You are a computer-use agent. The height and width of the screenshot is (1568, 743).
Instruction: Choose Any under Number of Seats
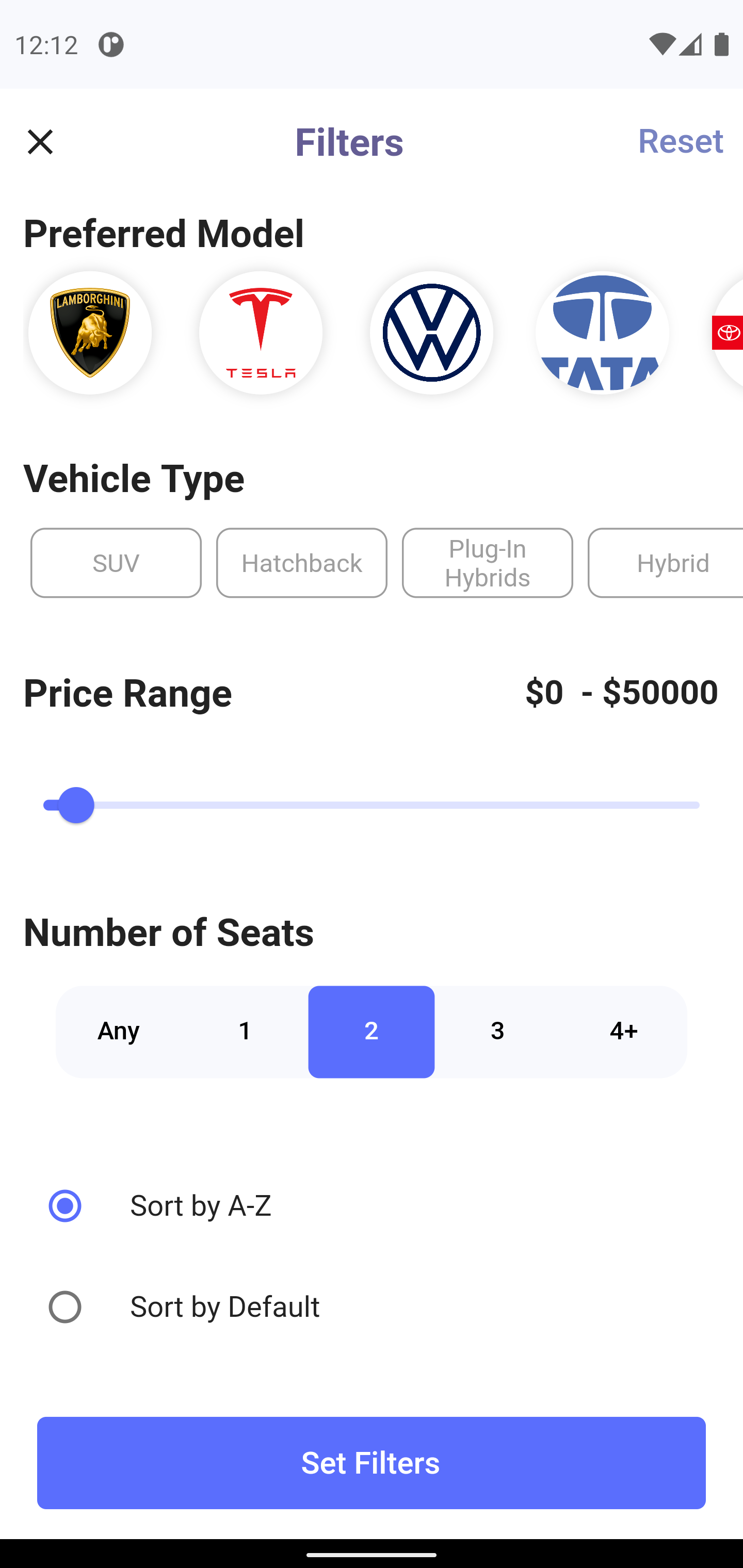[118, 1031]
